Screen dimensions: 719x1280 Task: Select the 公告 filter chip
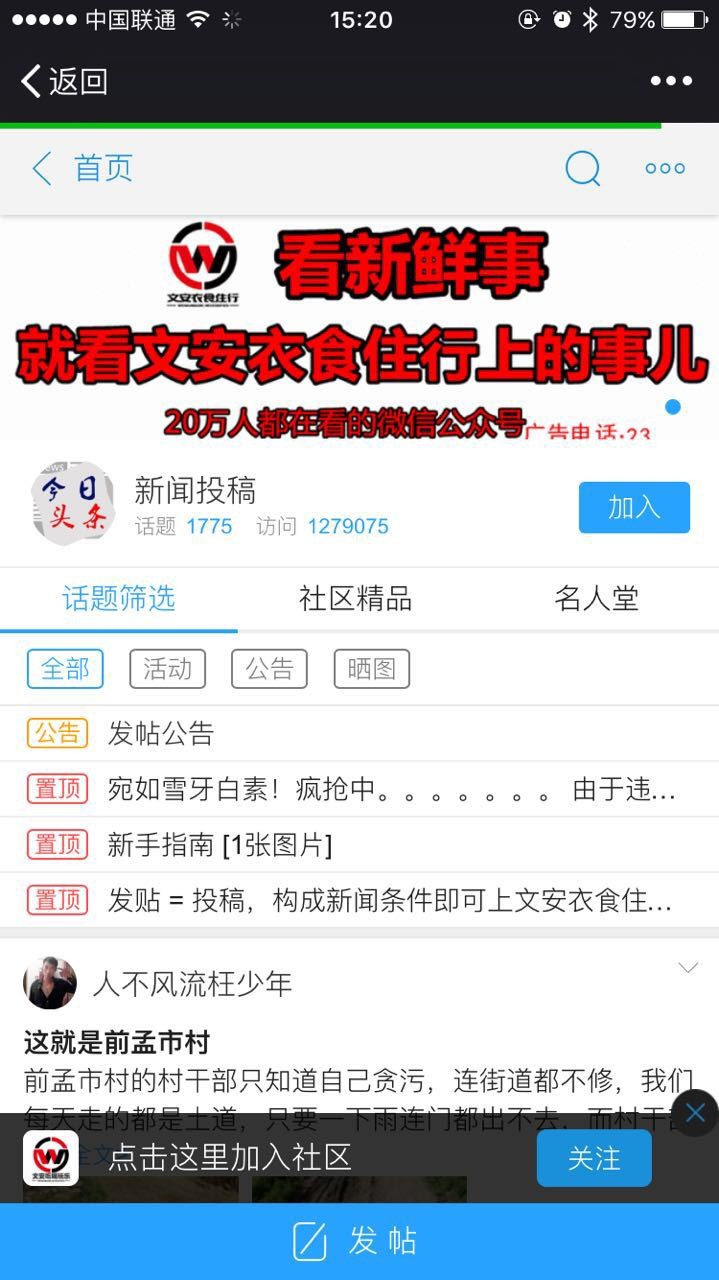click(x=269, y=669)
